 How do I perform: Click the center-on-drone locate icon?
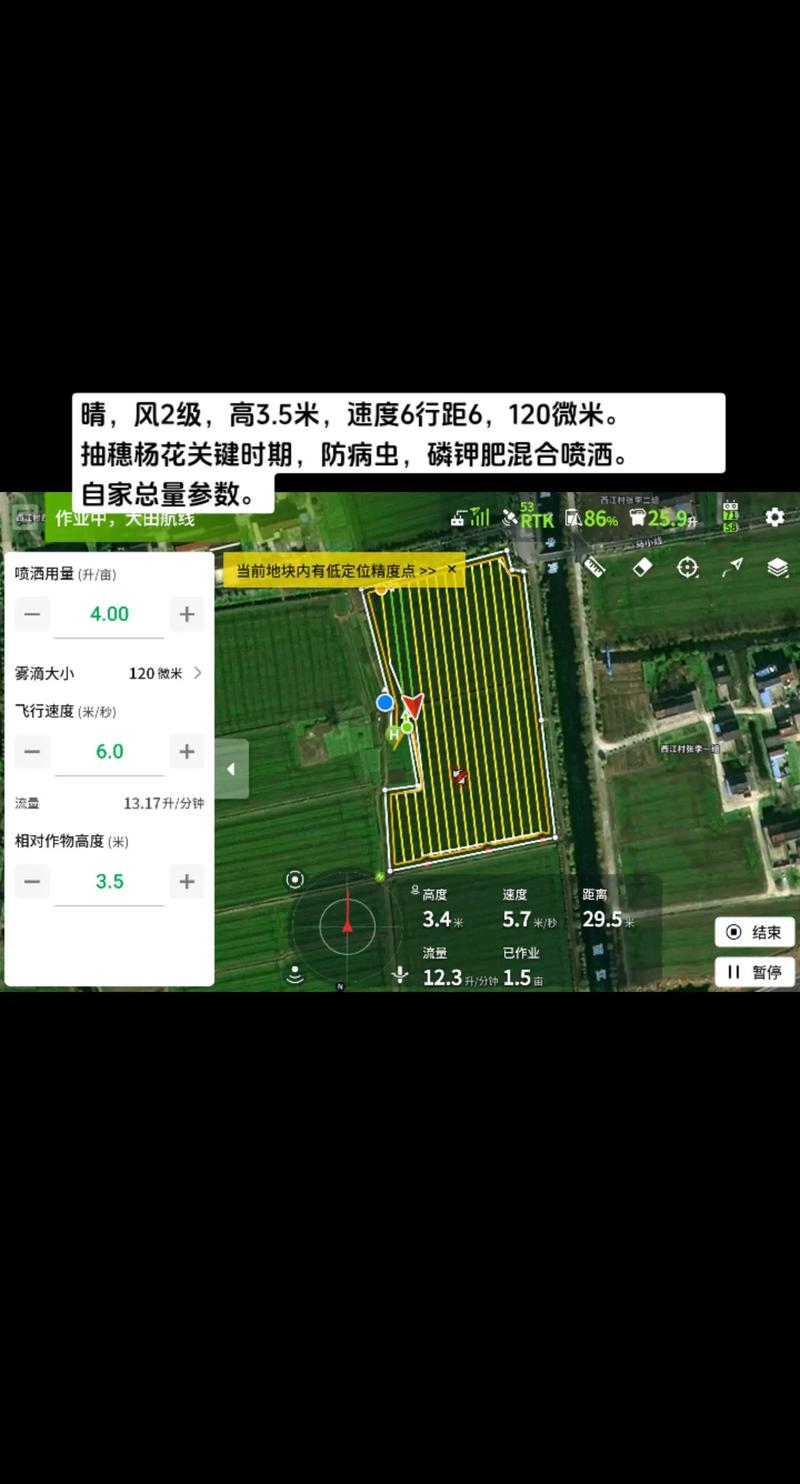tap(687, 568)
